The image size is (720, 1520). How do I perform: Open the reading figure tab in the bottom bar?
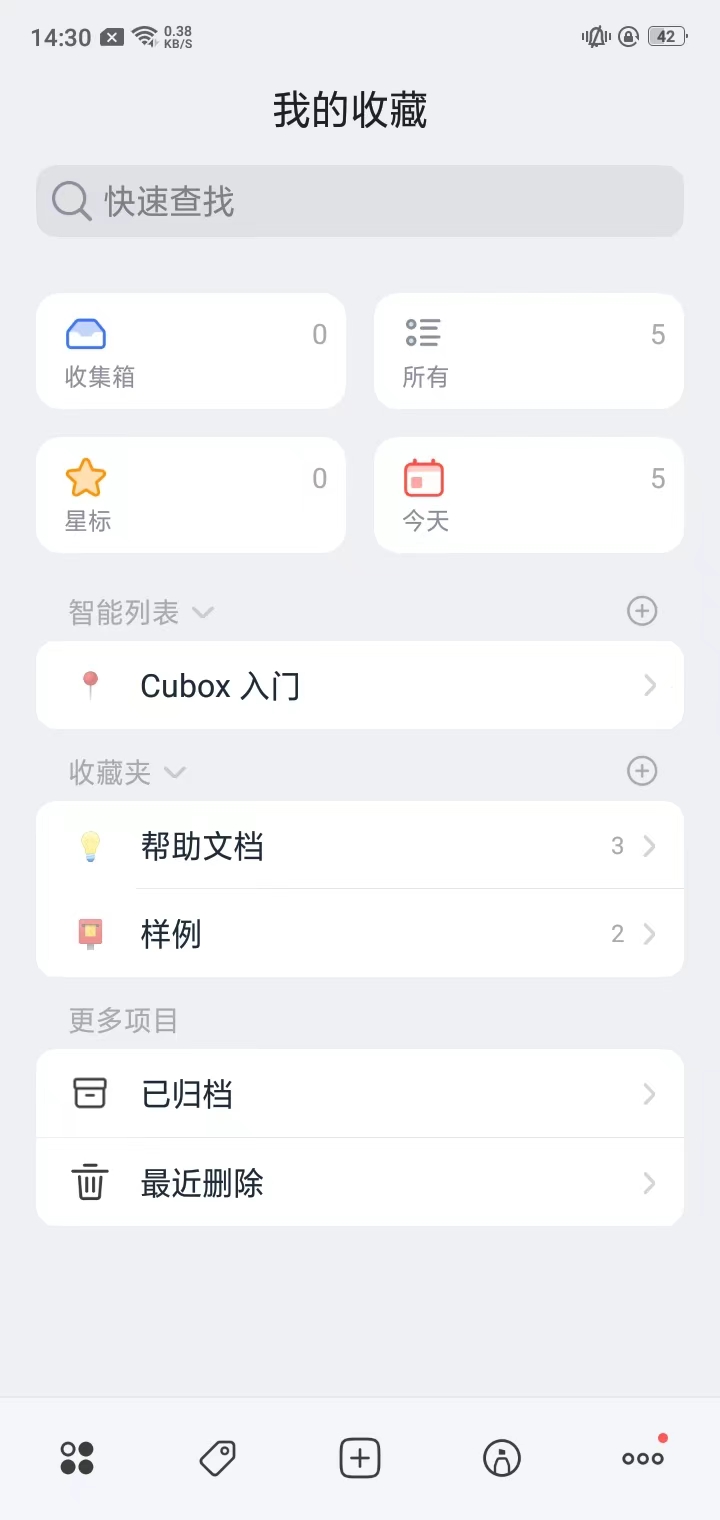click(502, 1458)
